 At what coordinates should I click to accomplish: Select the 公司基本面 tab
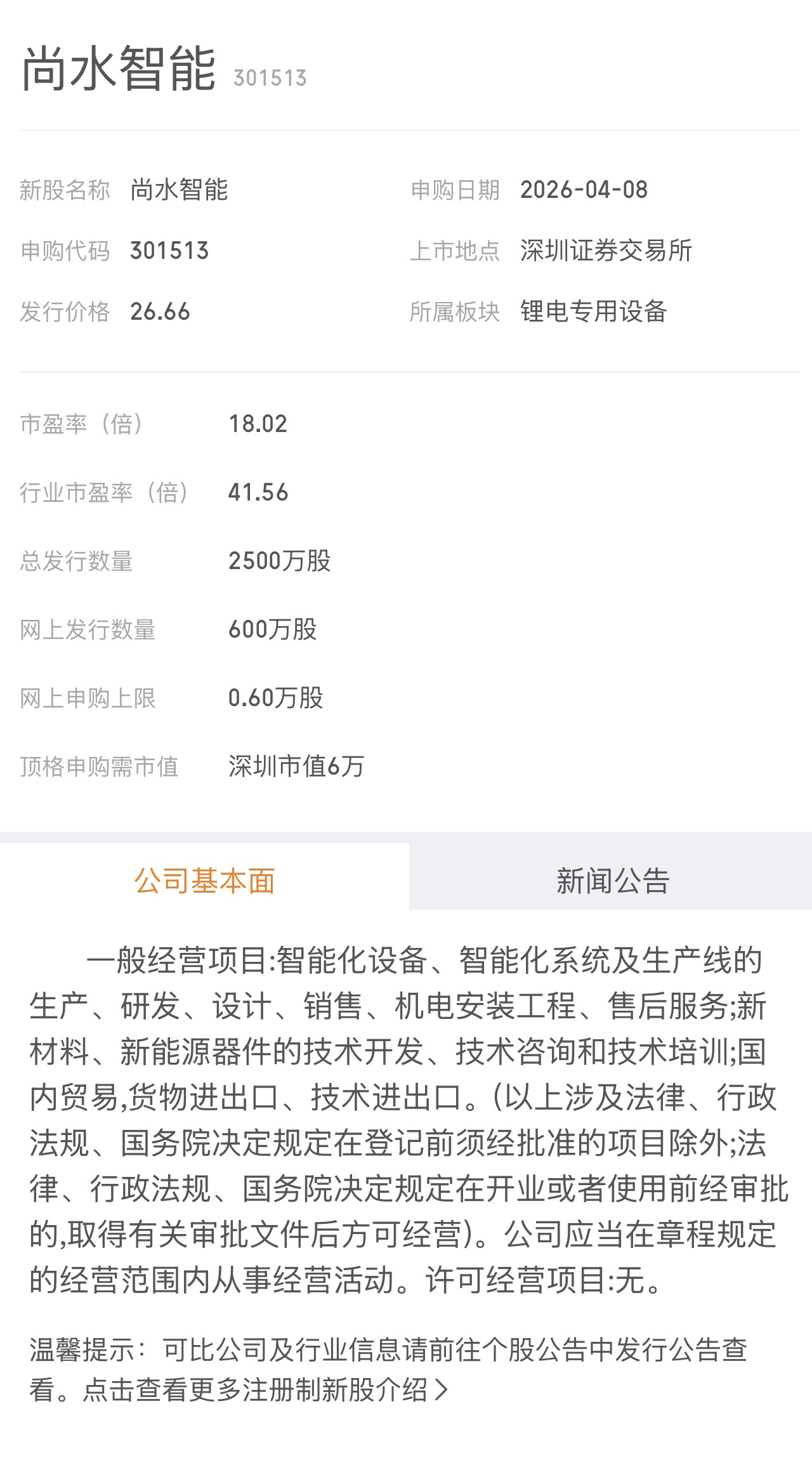tap(204, 881)
